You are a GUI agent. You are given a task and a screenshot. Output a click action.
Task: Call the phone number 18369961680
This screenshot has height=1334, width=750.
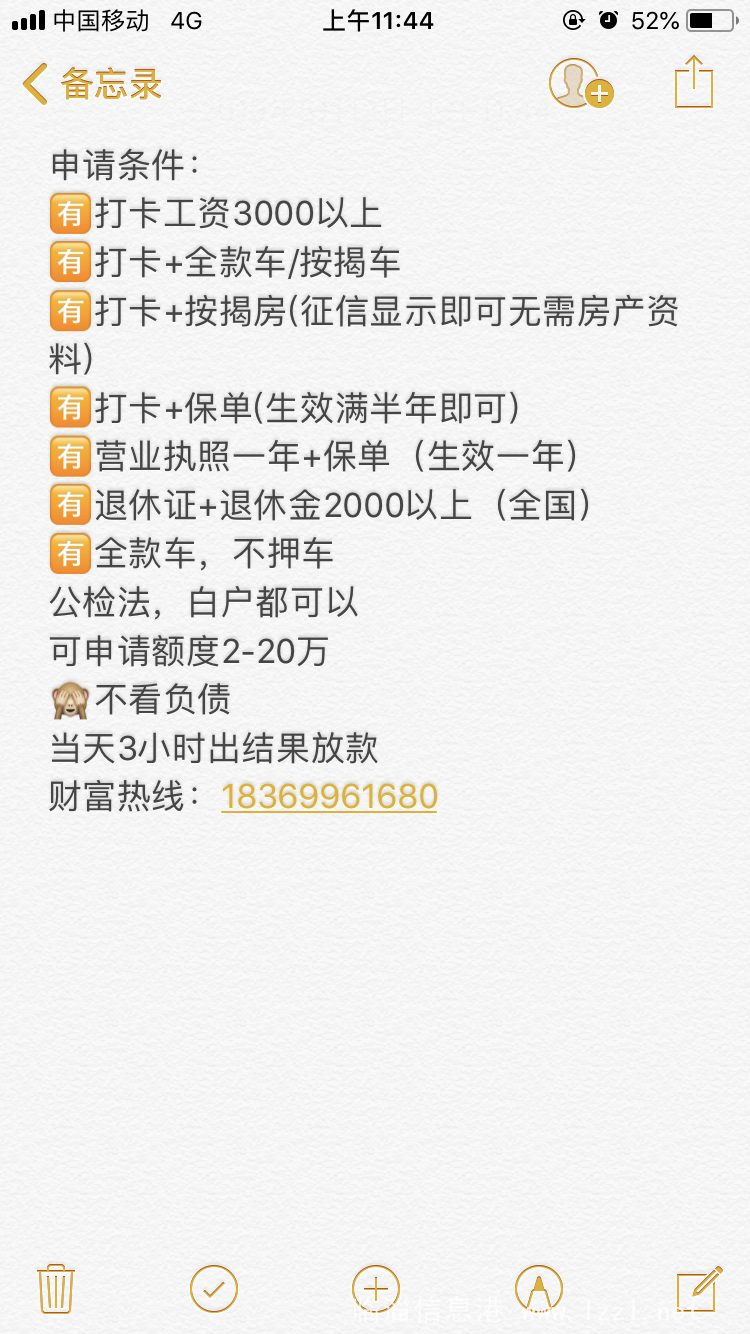point(329,796)
